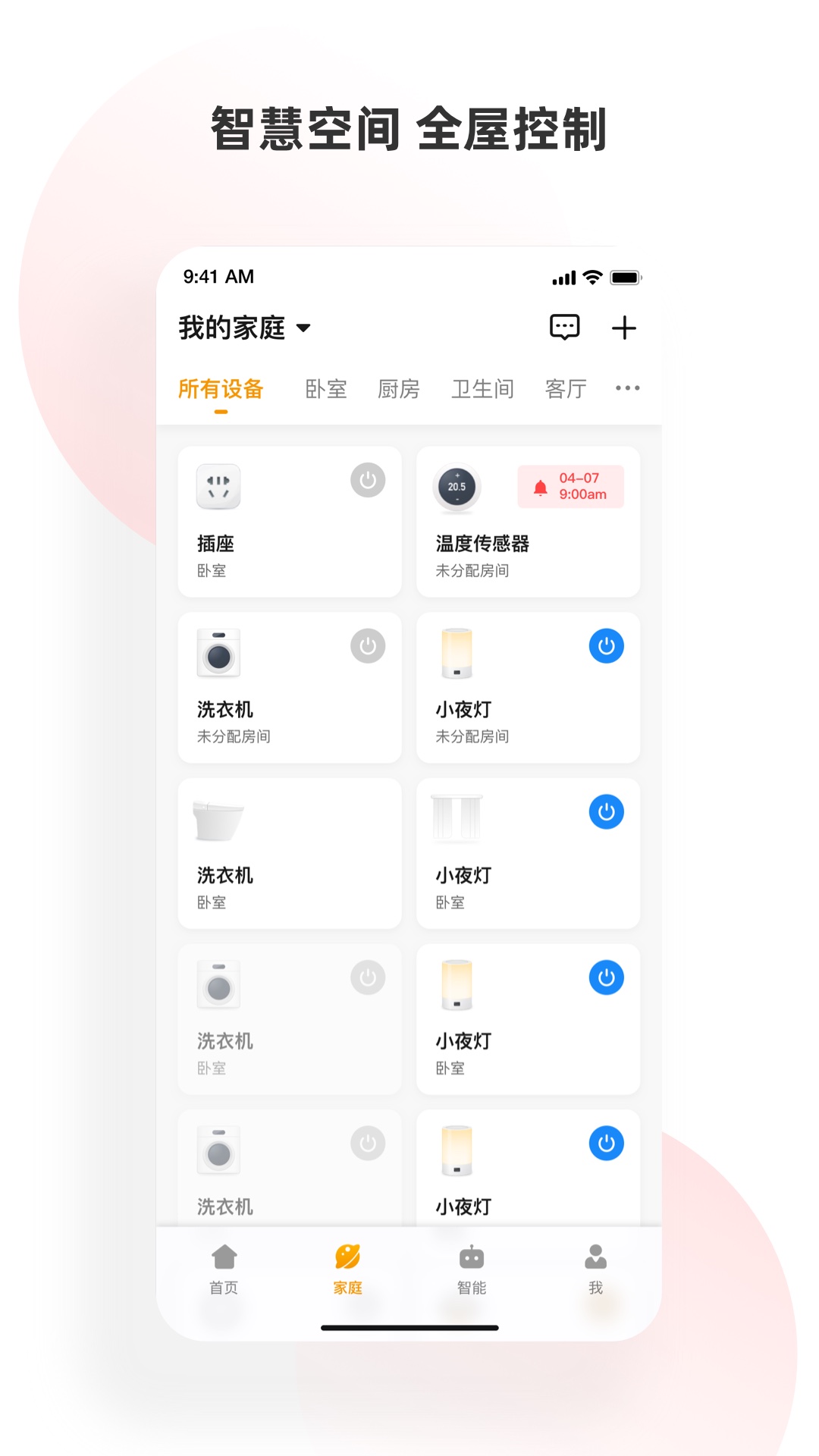Click the bedroom toilet device thumbnail
This screenshot has height=1456, width=819.
point(219,820)
